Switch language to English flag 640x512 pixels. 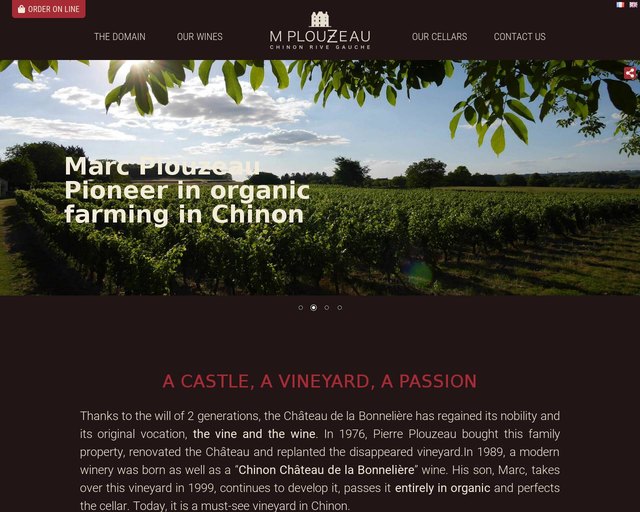coord(633,5)
